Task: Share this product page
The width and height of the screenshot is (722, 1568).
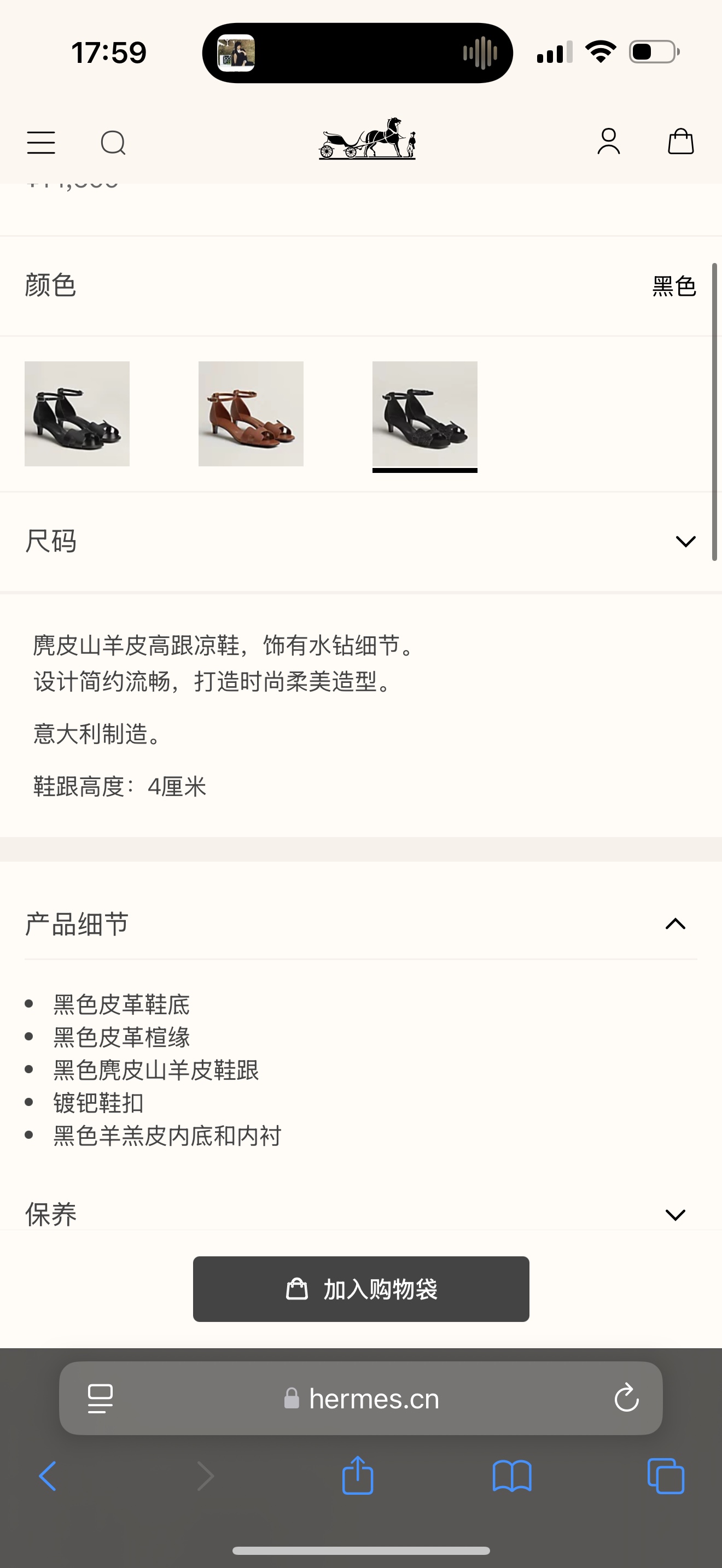Action: (357, 1476)
